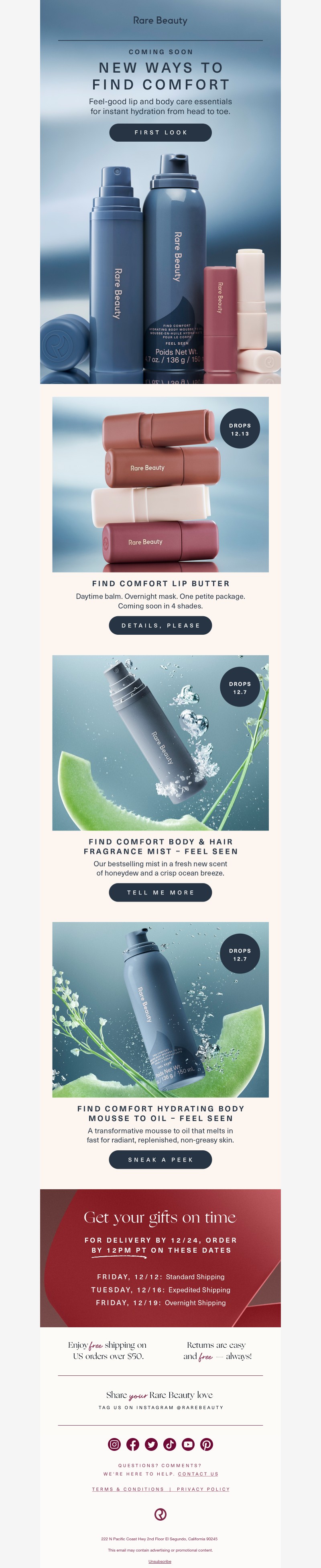The image size is (321, 1568).
Task: Tap Tell Me More for the Fragrance Mist
Action: [160, 892]
